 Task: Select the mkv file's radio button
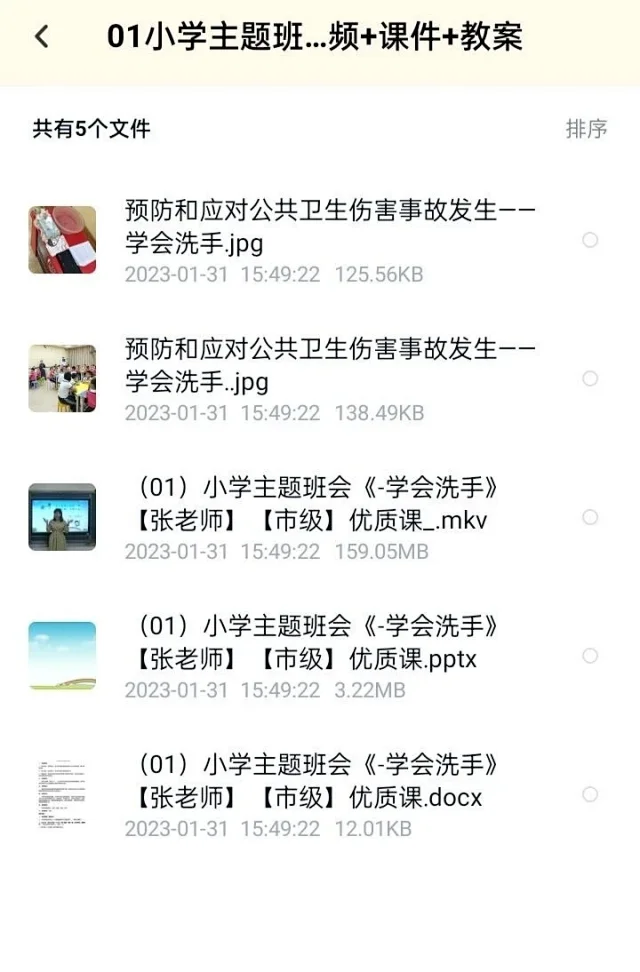[x=590, y=517]
